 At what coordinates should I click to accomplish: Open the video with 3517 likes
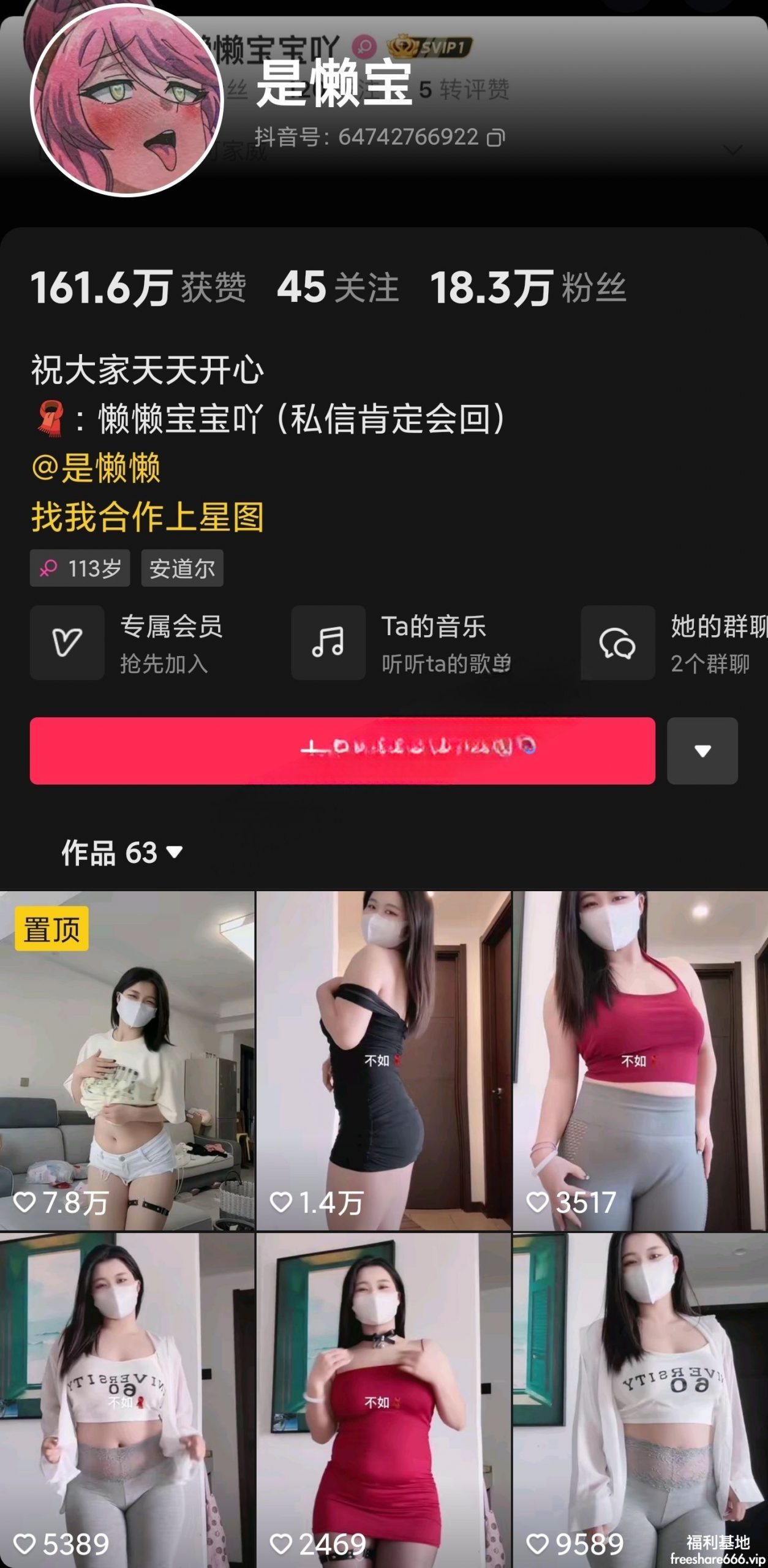point(640,1061)
